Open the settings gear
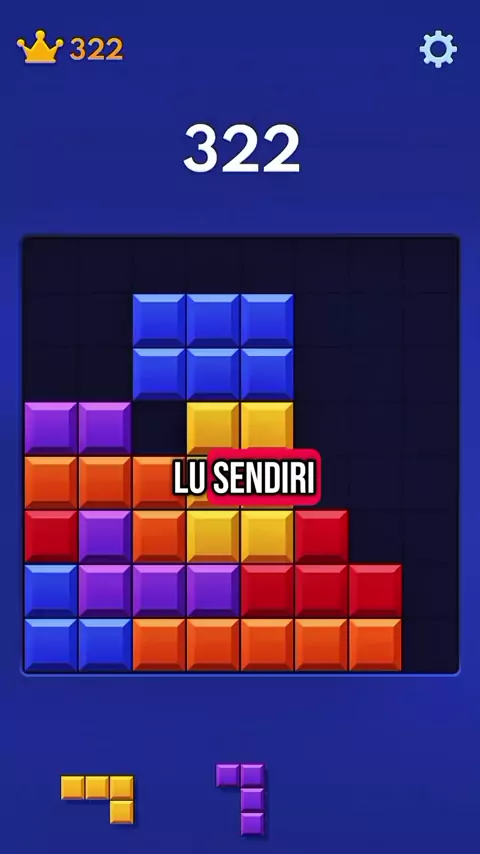480x854 pixels. [439, 50]
